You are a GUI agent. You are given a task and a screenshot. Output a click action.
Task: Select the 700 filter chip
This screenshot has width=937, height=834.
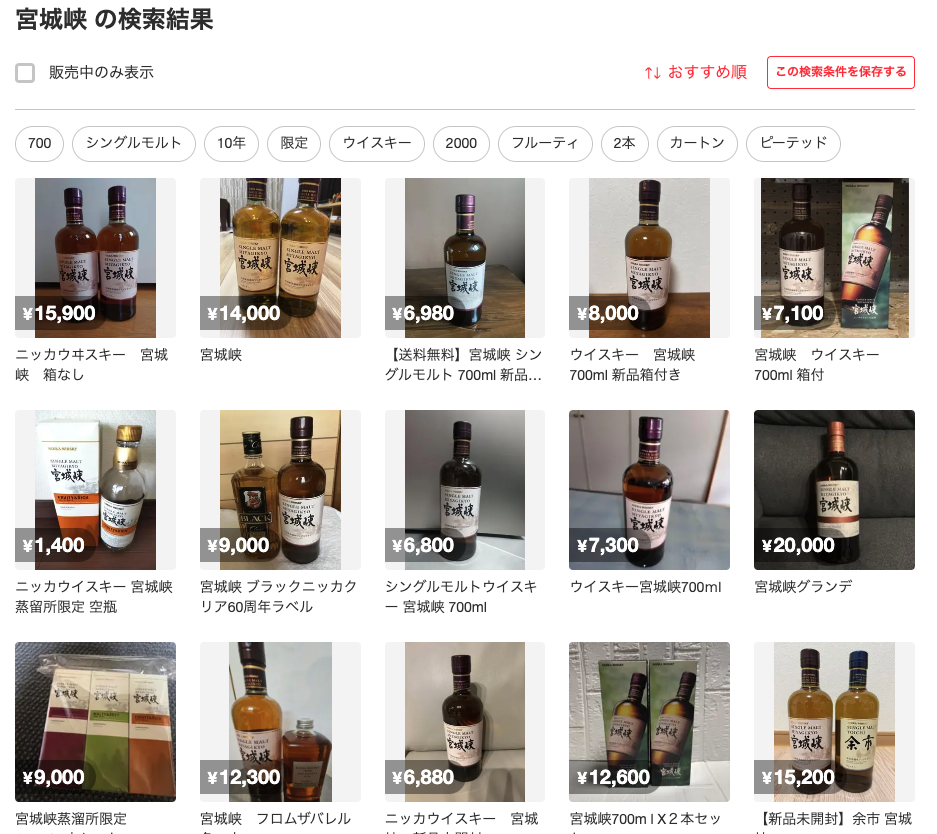click(39, 144)
